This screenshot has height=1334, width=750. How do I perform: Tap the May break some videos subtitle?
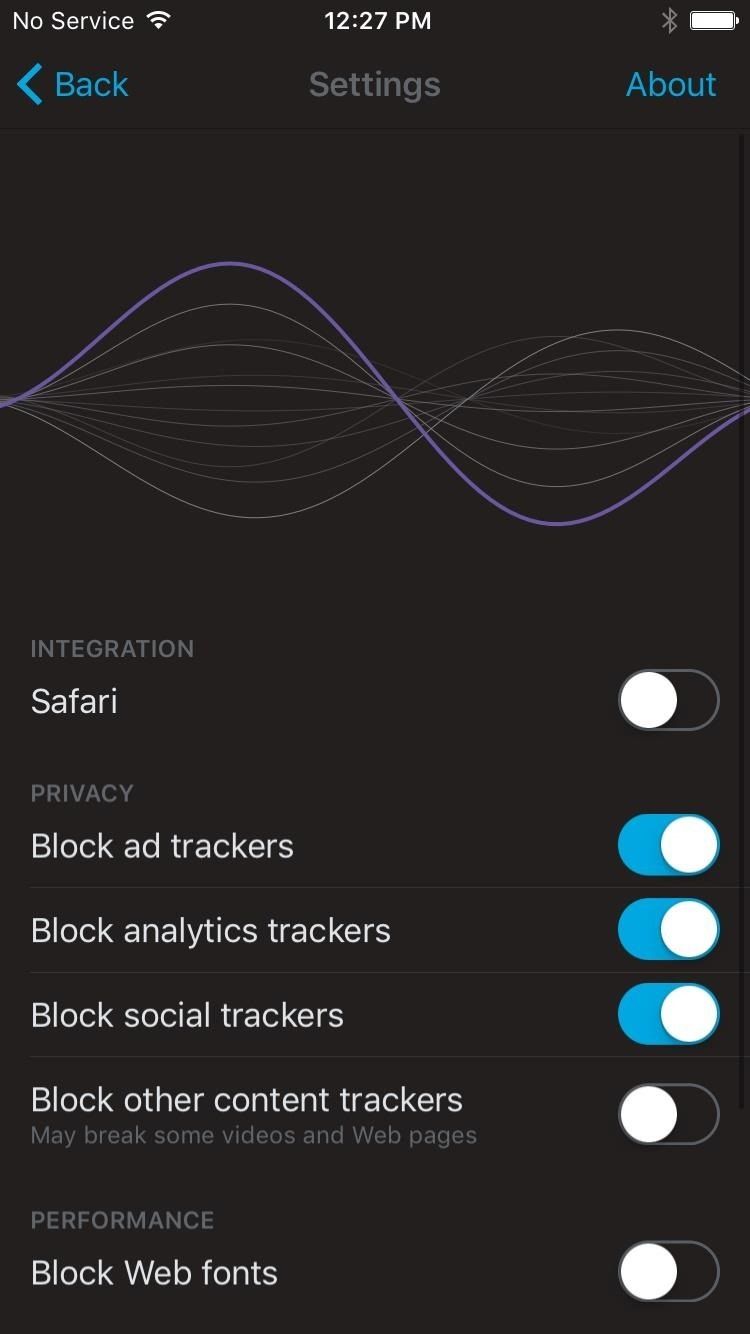[x=253, y=1135]
